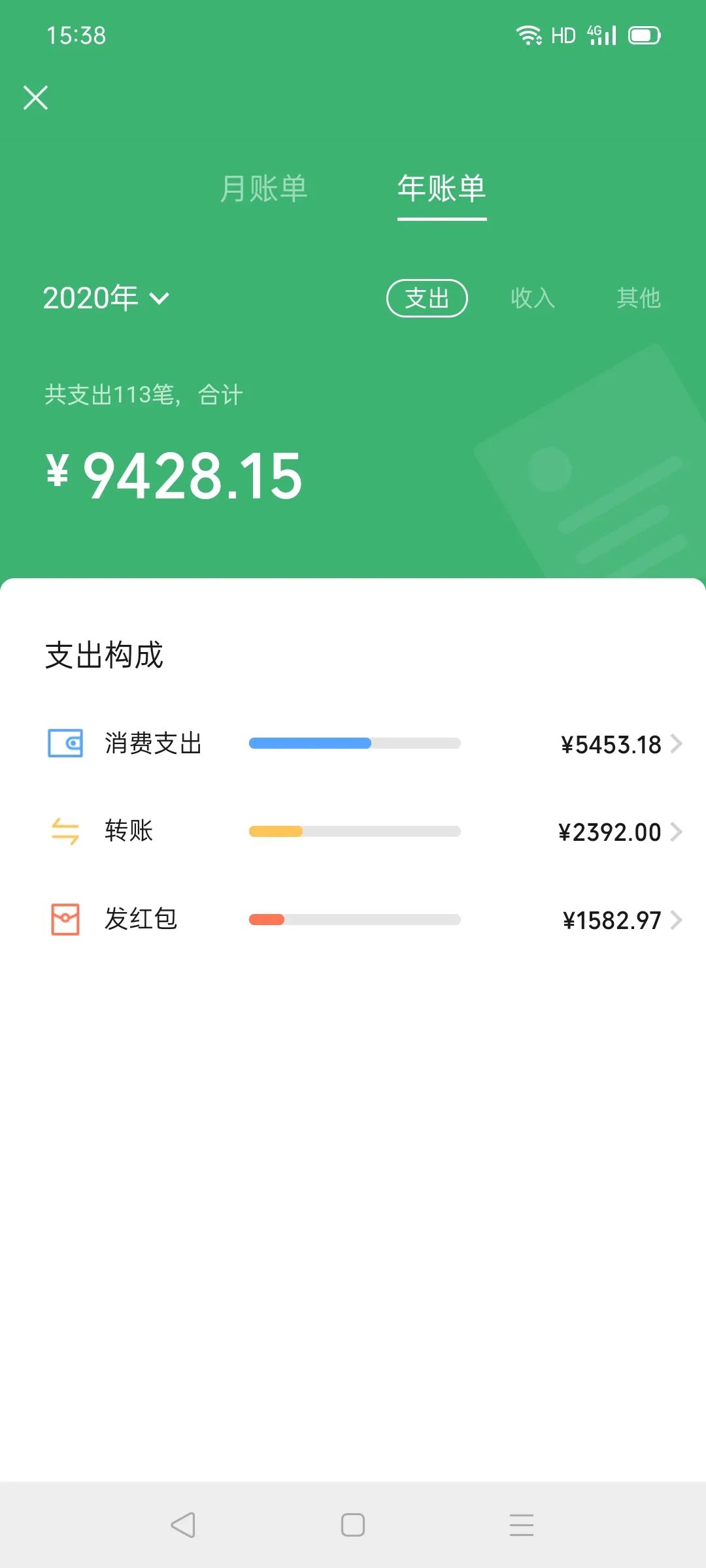Image resolution: width=706 pixels, height=1568 pixels.
Task: Open the 发红包 red packet icon
Action: 65,919
